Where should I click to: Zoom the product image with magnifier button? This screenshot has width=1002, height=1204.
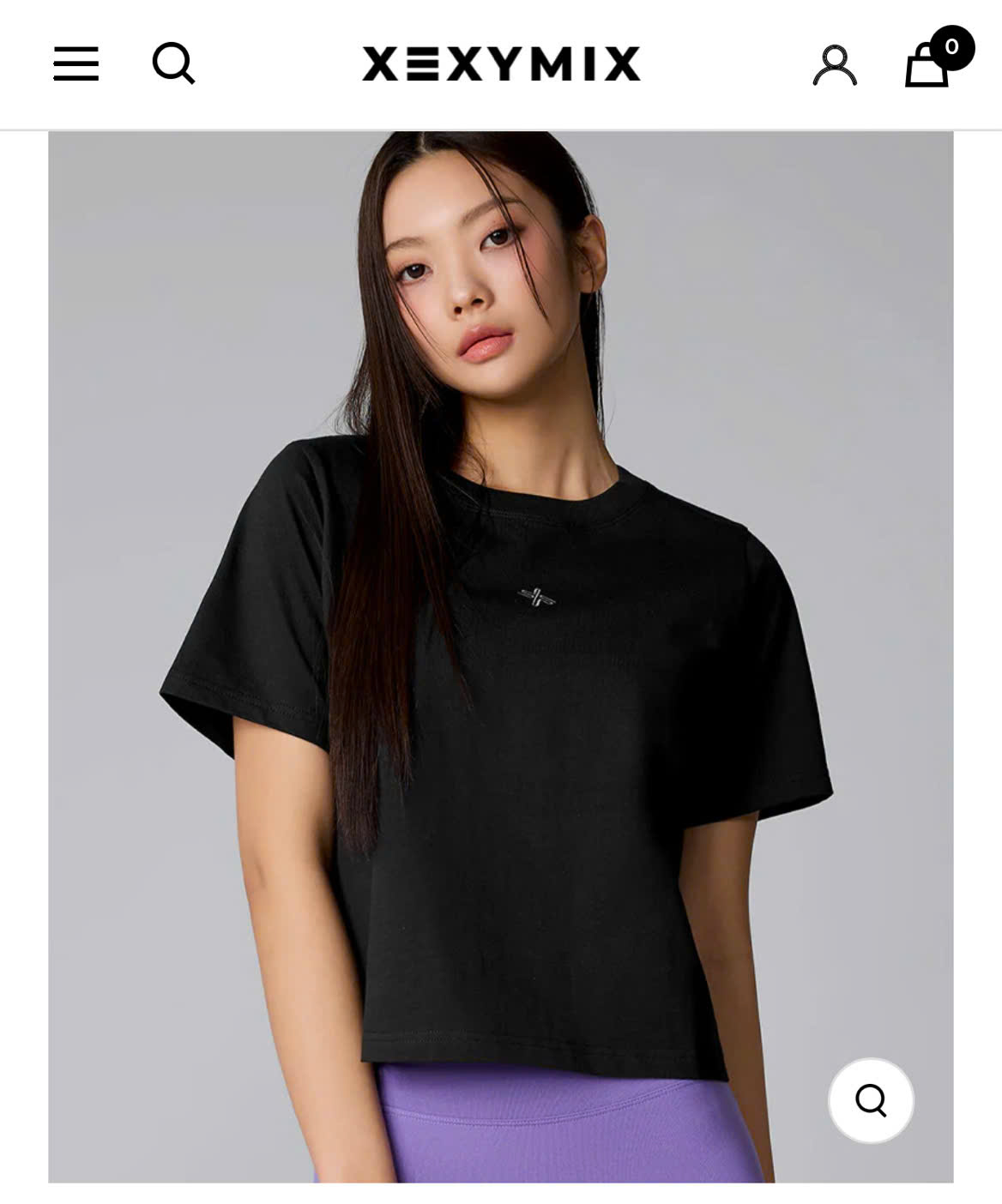871,1100
